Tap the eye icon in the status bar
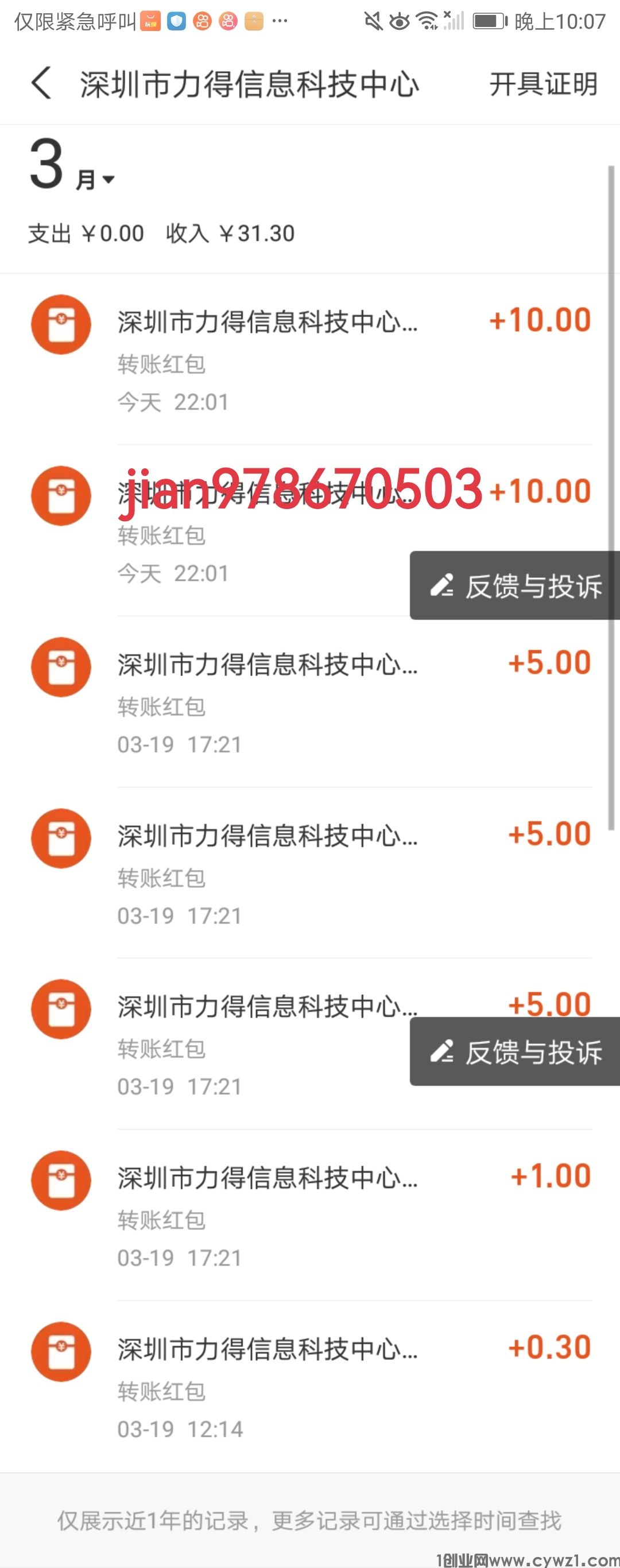The image size is (620, 1568). pyautogui.click(x=399, y=21)
